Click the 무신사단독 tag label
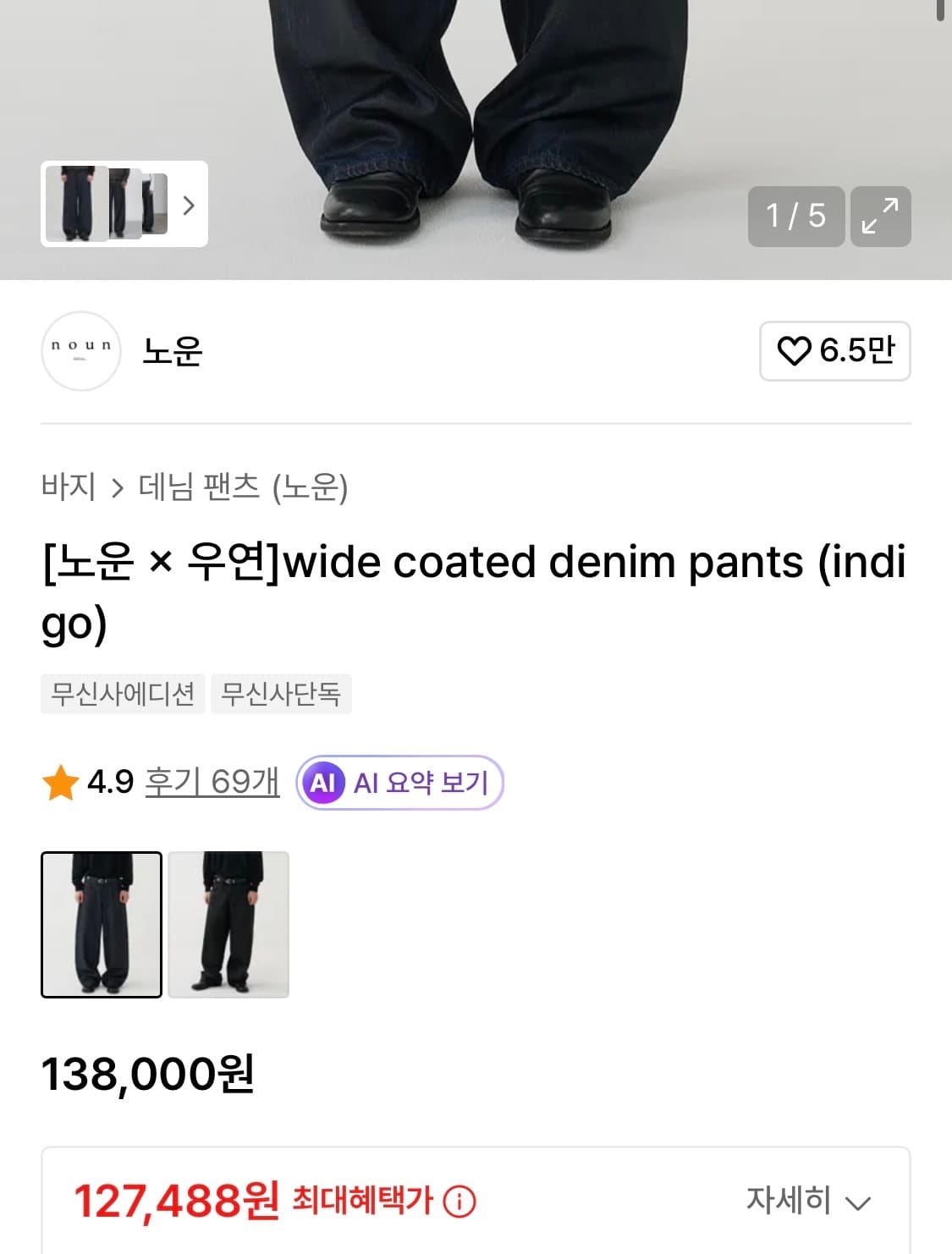The image size is (952, 1254). pos(281,694)
